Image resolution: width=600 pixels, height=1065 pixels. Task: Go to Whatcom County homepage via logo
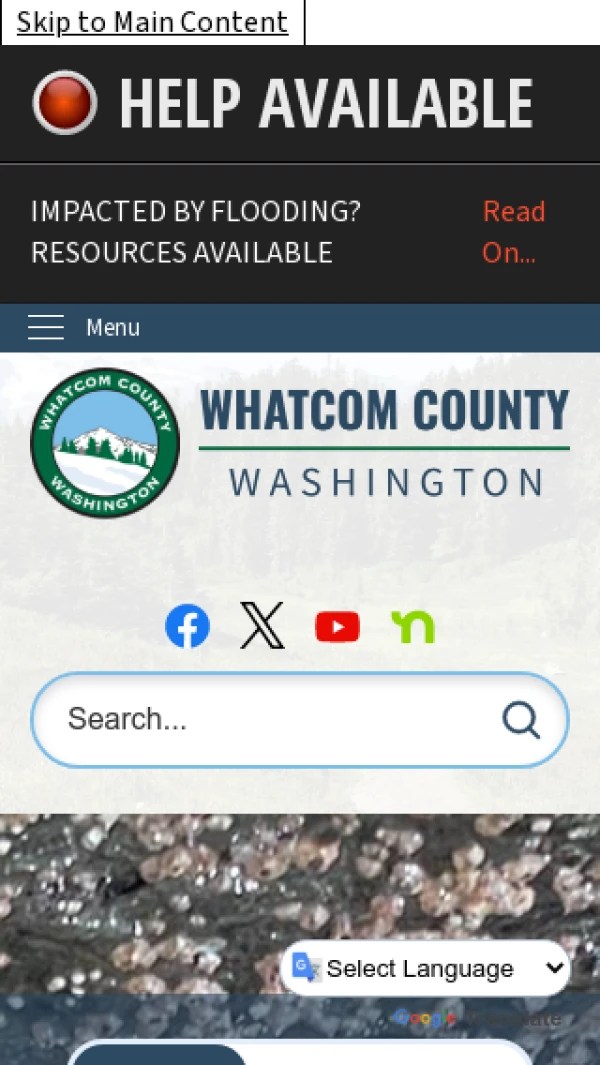point(300,442)
